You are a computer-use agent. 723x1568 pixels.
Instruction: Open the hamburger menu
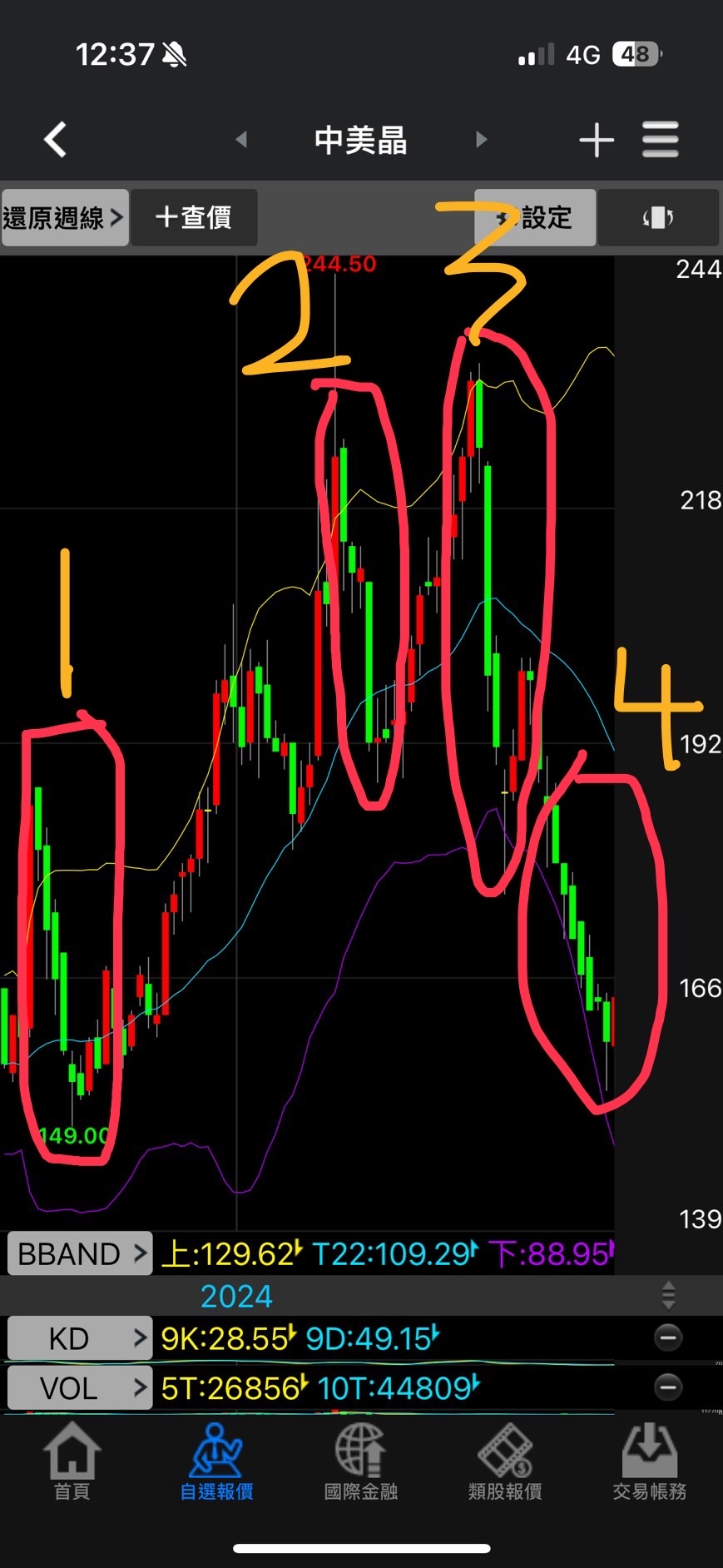661,139
